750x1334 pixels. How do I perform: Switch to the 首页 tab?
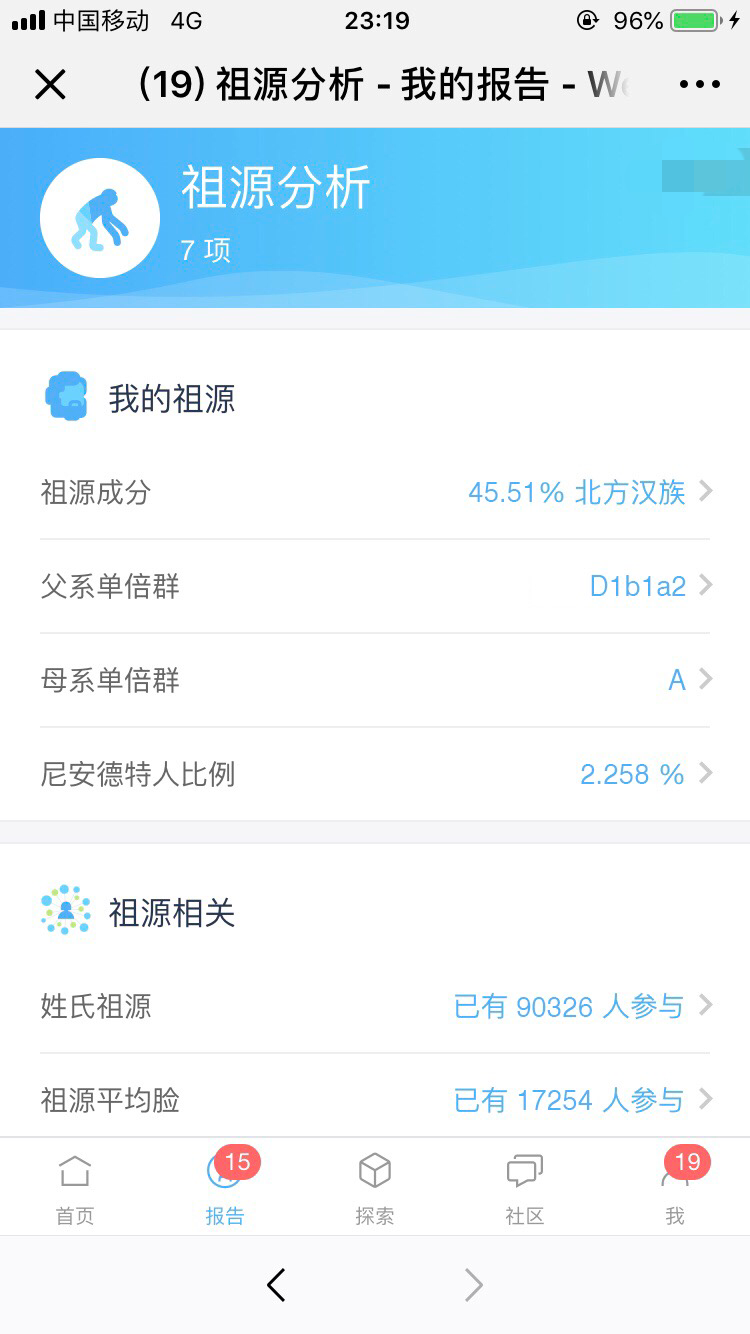pos(75,1187)
